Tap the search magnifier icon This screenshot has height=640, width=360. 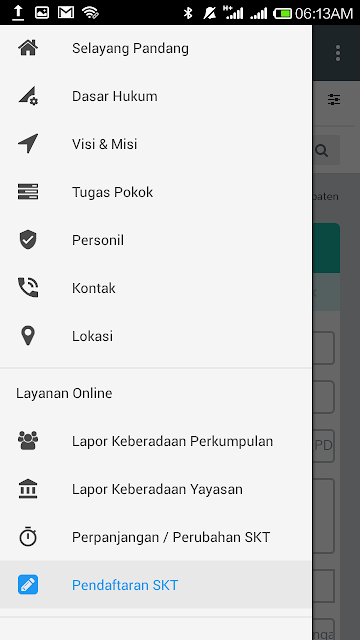322,151
